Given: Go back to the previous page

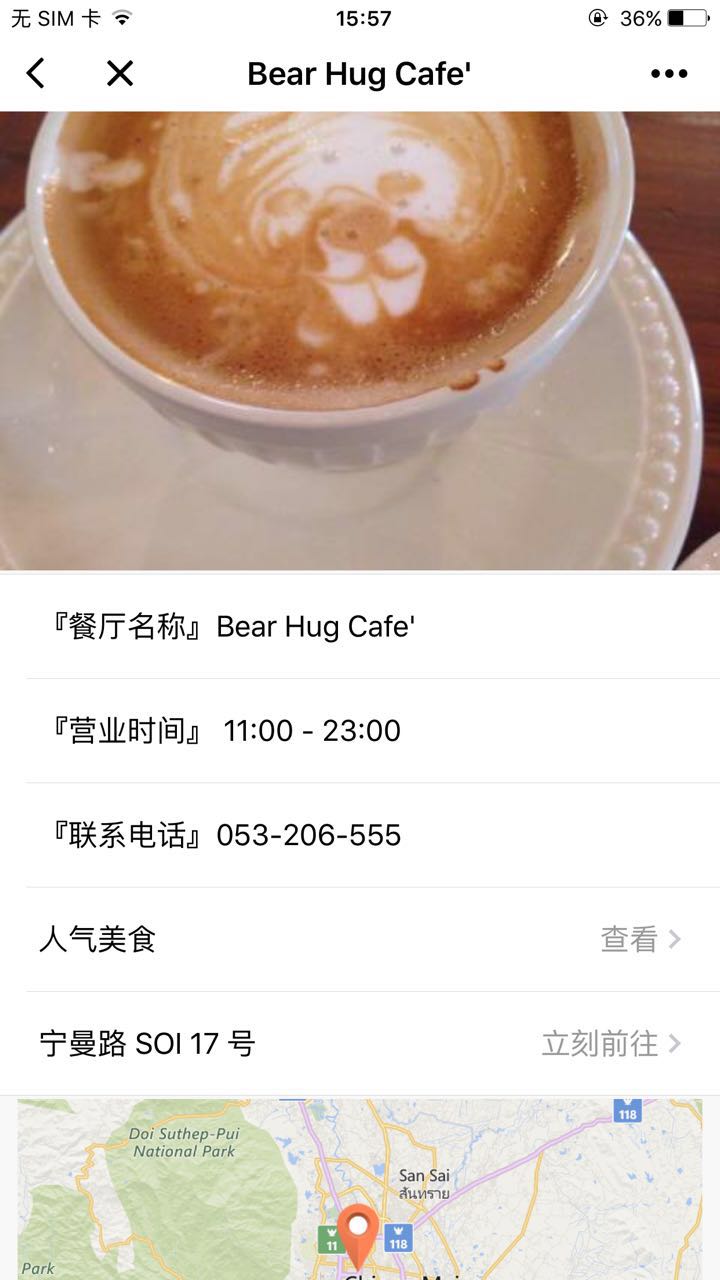Looking at the screenshot, I should click(36, 73).
